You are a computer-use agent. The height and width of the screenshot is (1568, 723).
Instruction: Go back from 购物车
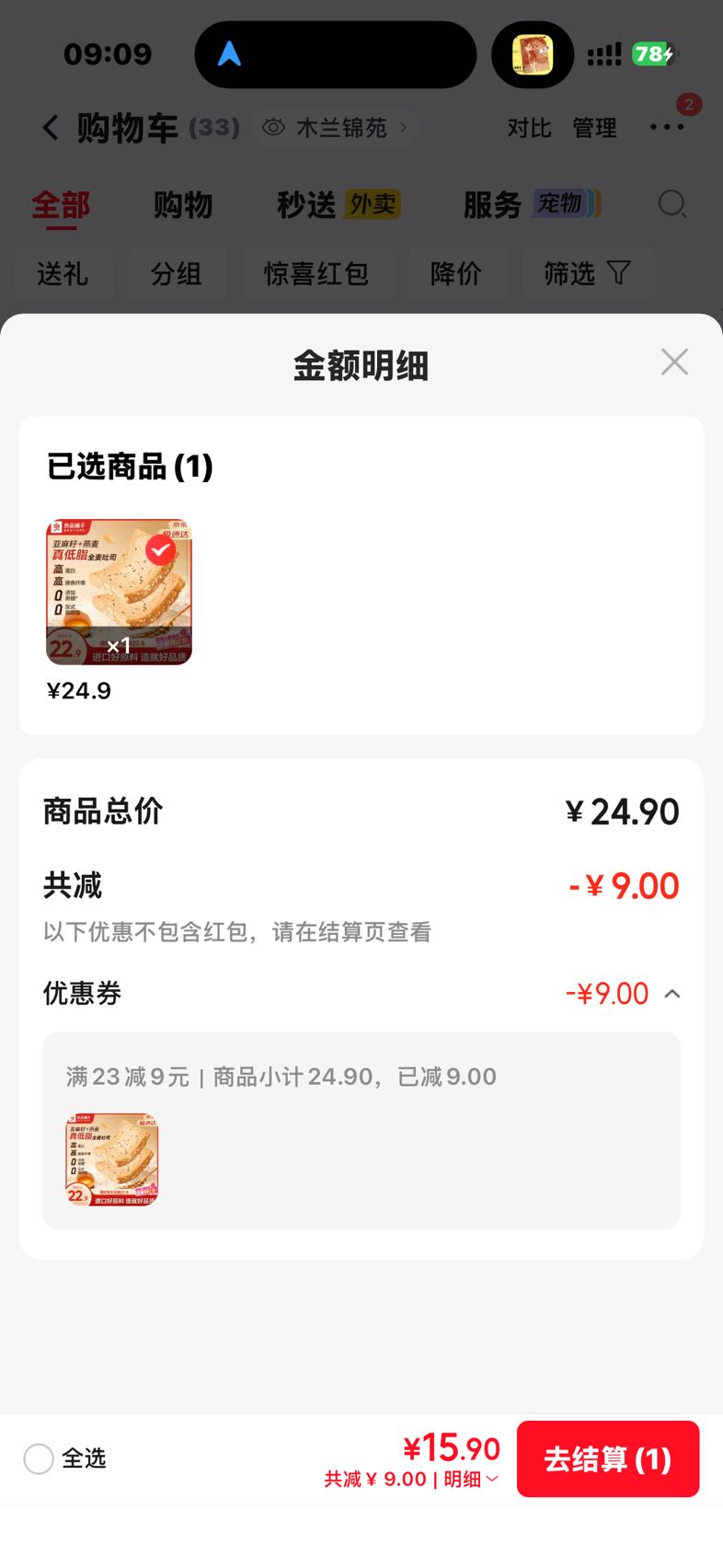coord(51,128)
